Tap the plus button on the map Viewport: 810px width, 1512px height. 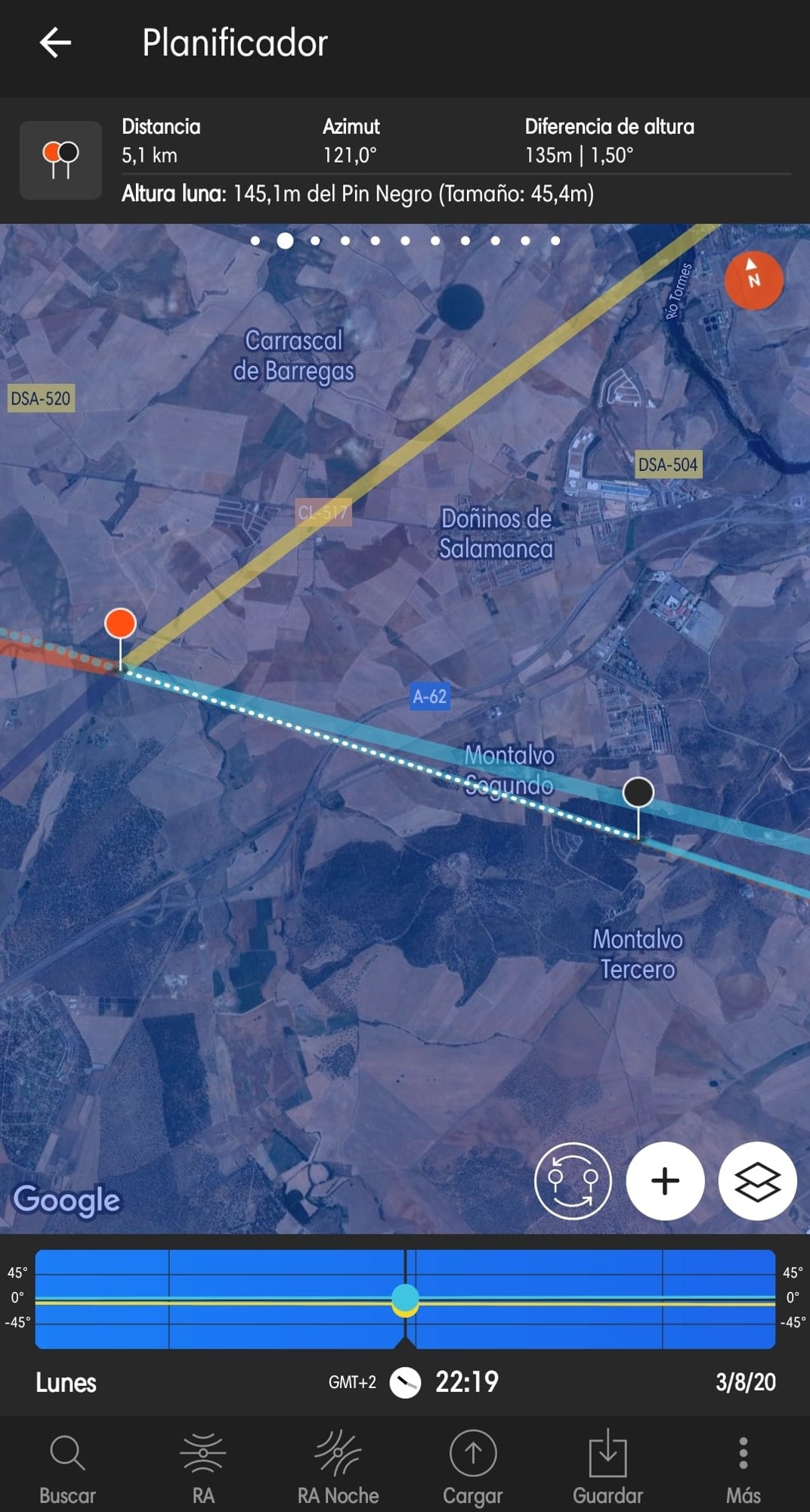pos(665,1181)
